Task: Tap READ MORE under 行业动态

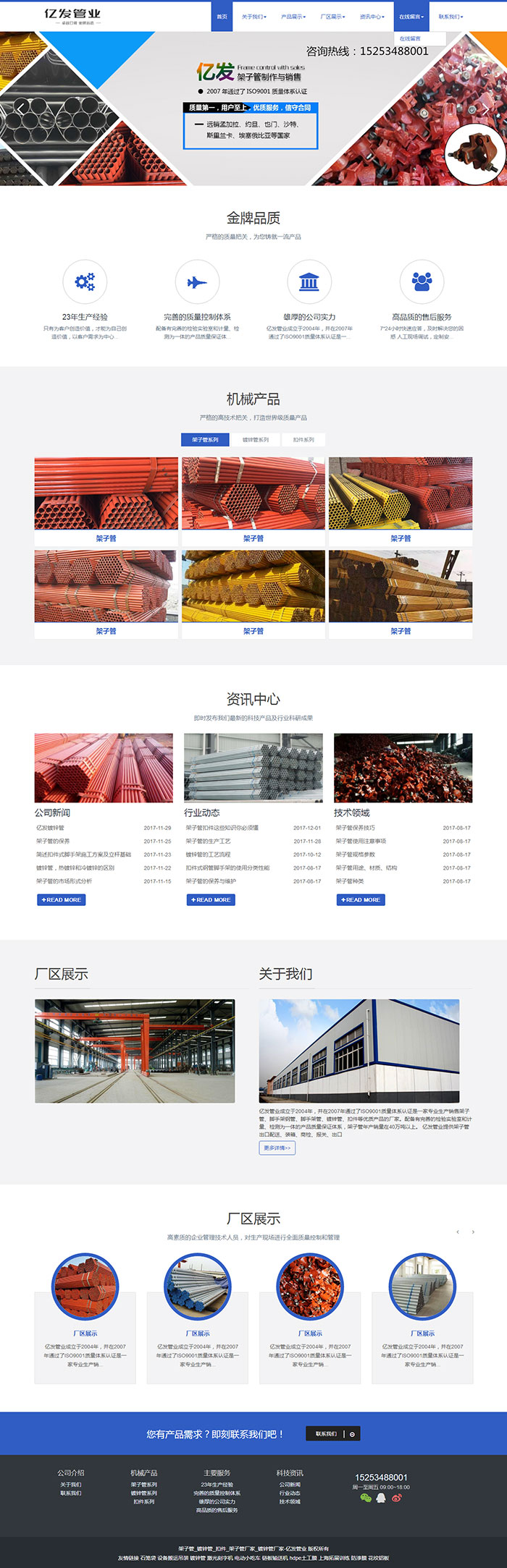Action: 211,899
